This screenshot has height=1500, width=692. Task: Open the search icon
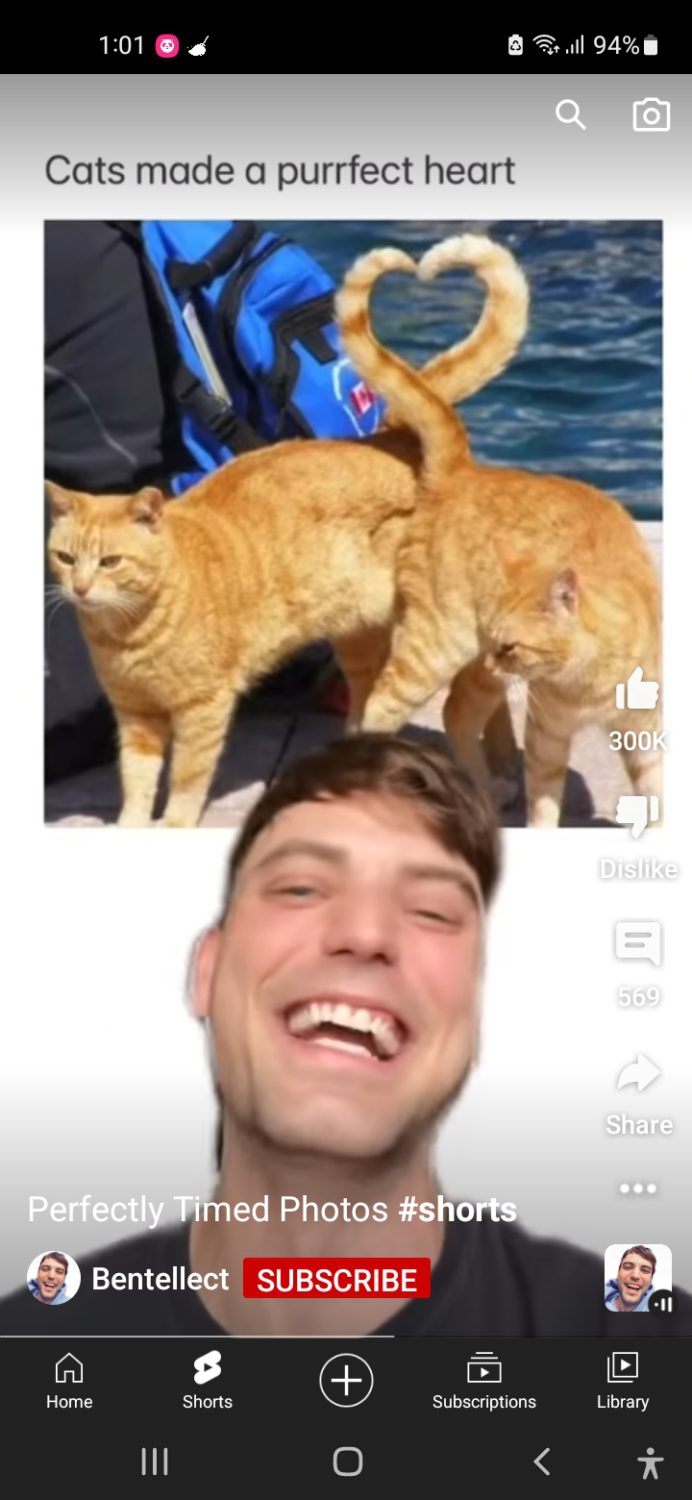point(570,115)
